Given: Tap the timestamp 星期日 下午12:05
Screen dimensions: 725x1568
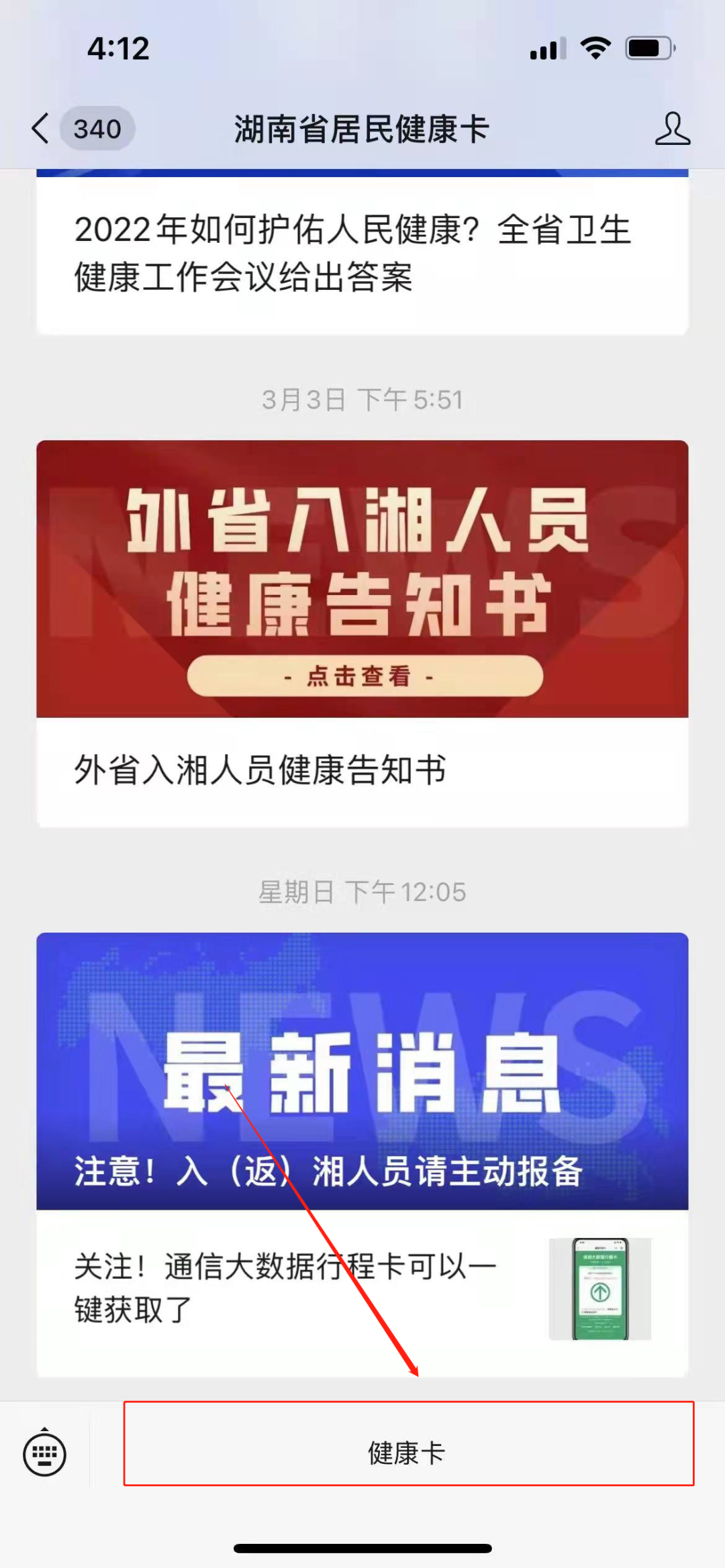Looking at the screenshot, I should coord(362,892).
